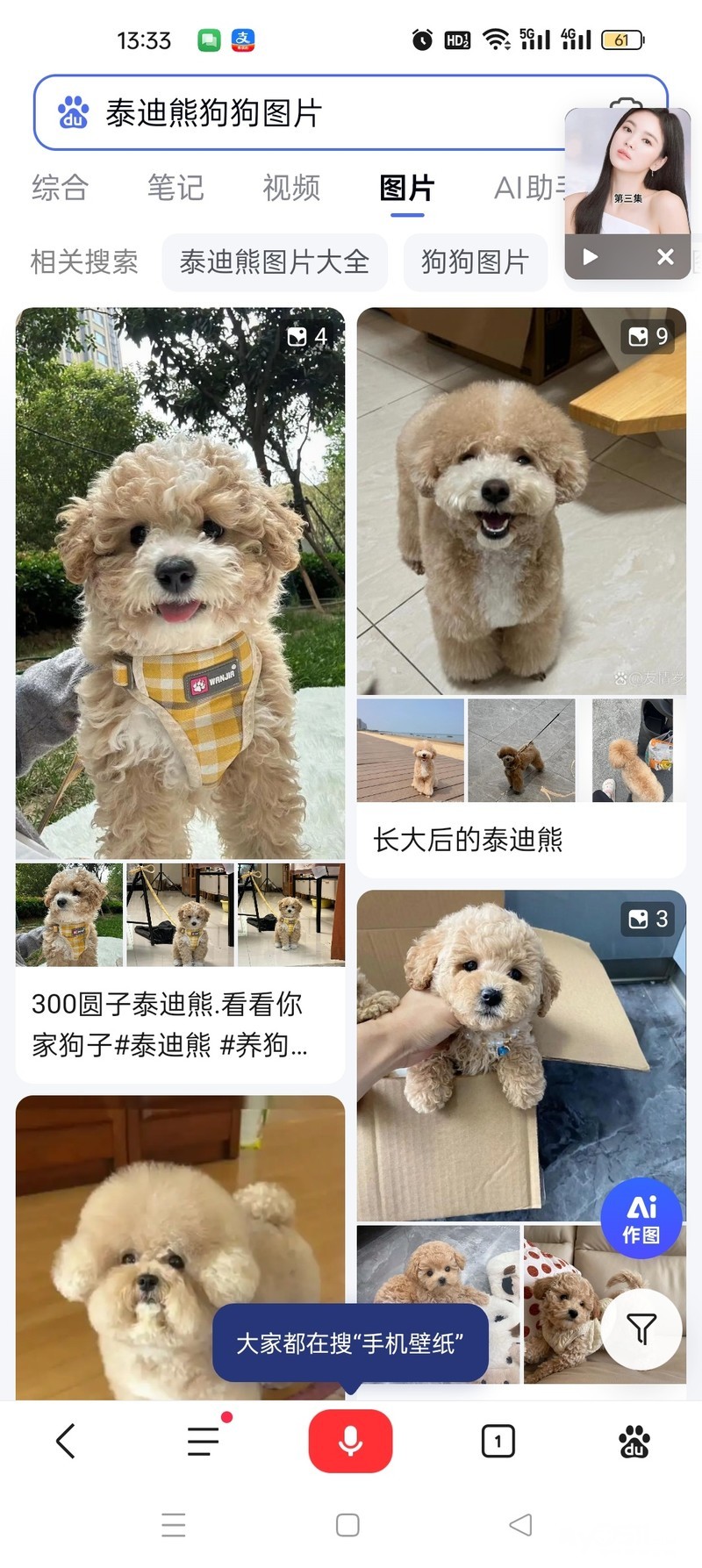Tap the system home button
702x1568 pixels.
pyautogui.click(x=347, y=1525)
